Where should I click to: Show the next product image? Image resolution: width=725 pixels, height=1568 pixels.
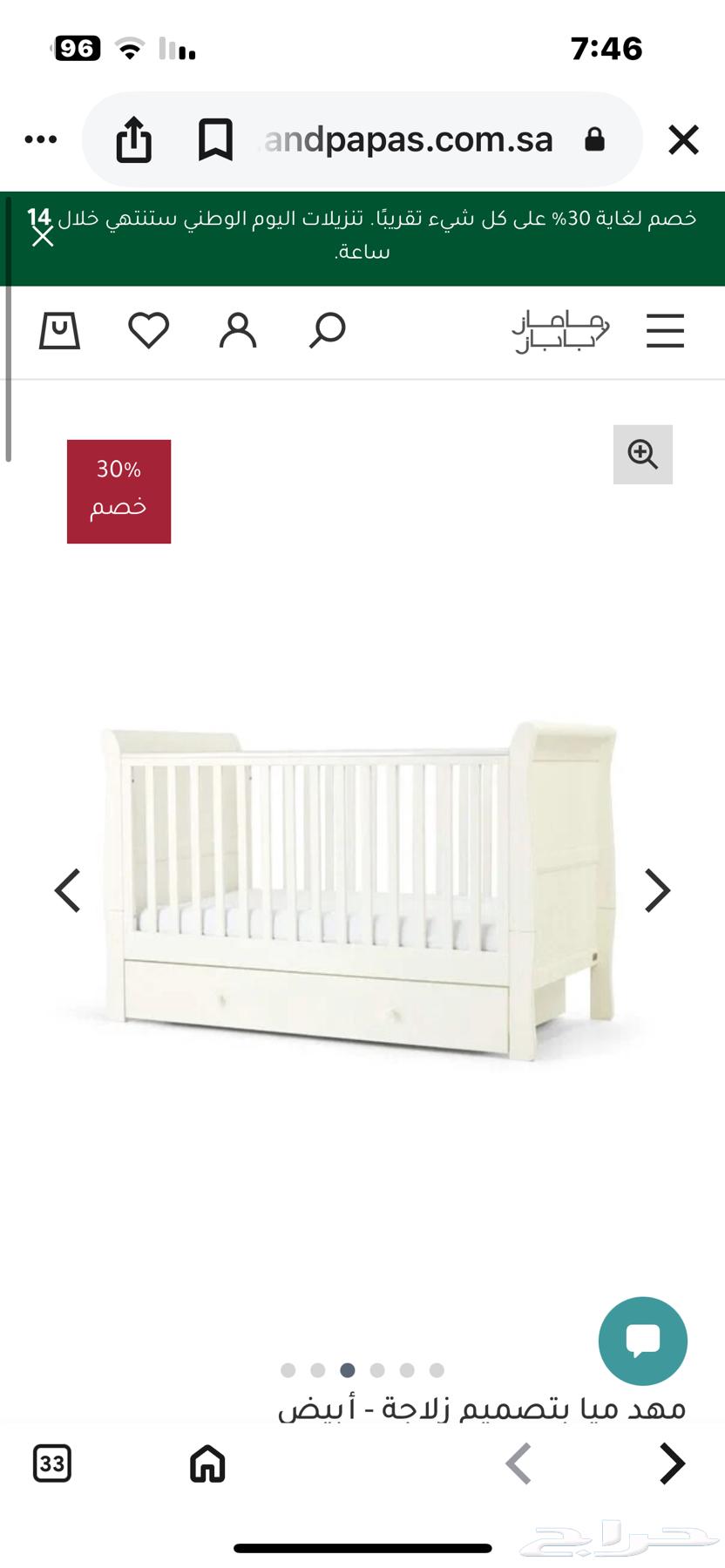pyautogui.click(x=657, y=890)
